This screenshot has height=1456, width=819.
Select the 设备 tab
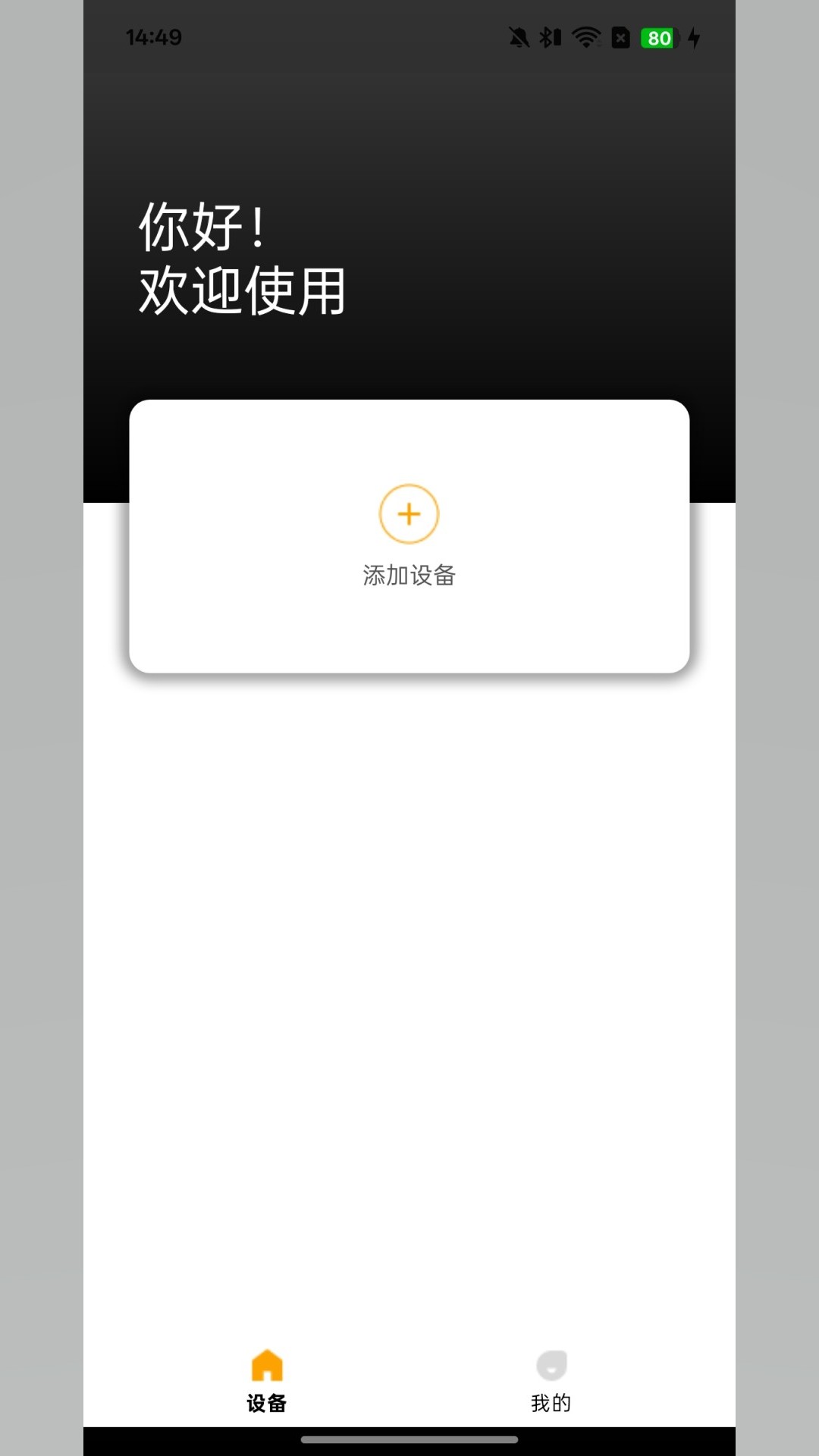(267, 1382)
